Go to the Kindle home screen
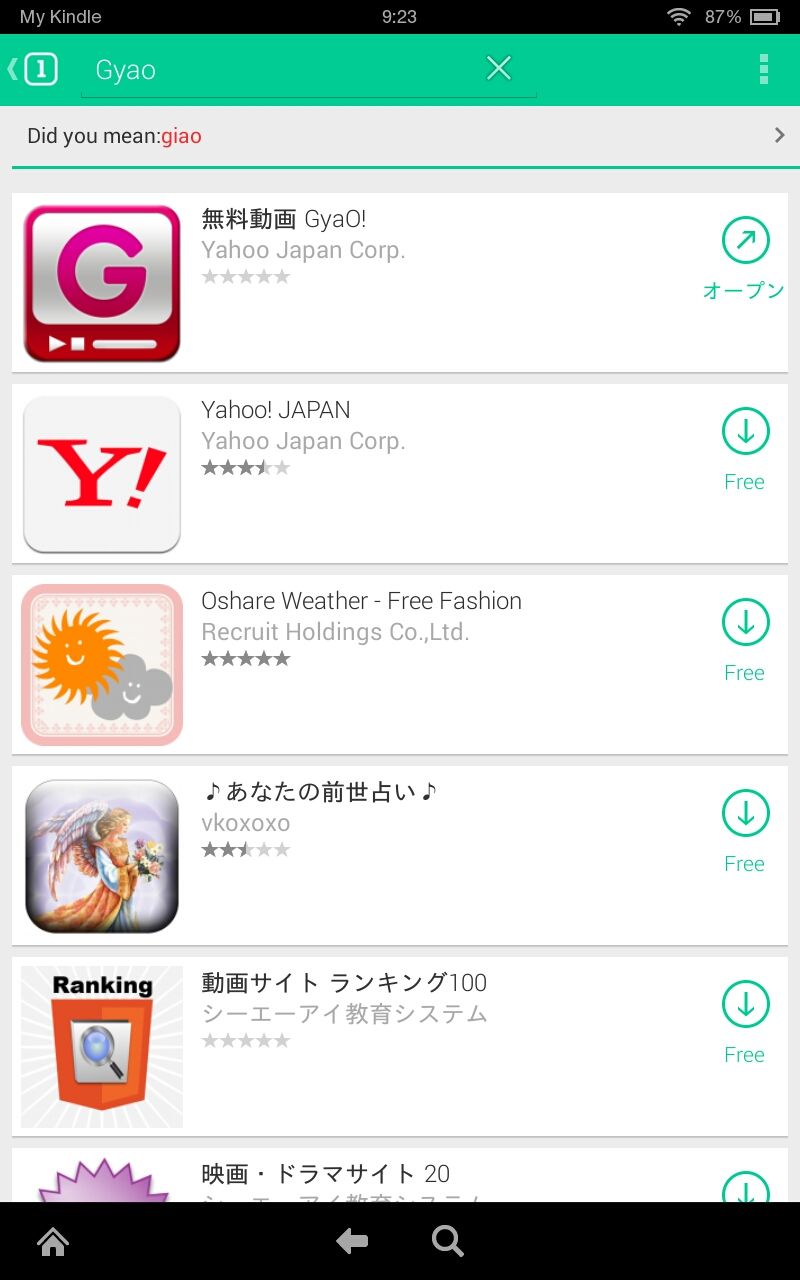800x1280 pixels. click(x=53, y=1242)
